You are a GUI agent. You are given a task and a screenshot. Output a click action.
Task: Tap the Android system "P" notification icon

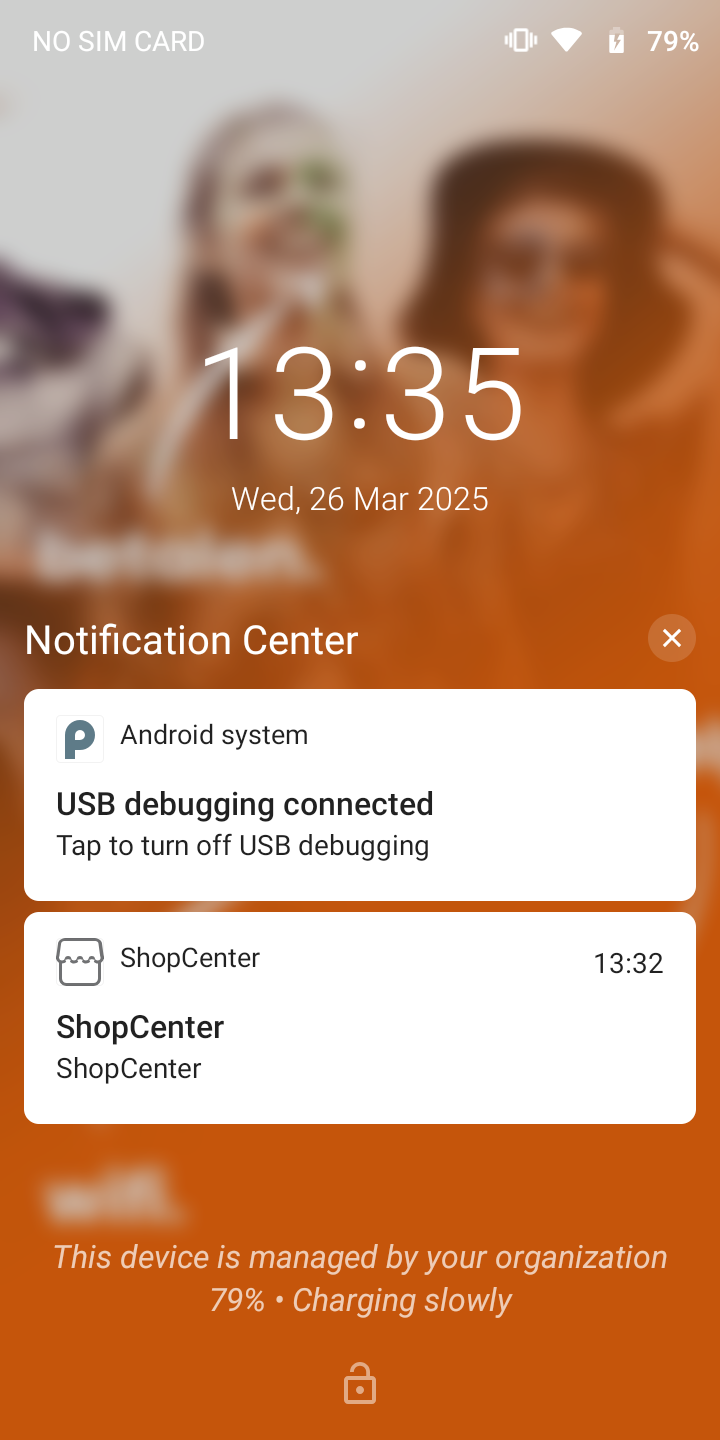tap(80, 739)
